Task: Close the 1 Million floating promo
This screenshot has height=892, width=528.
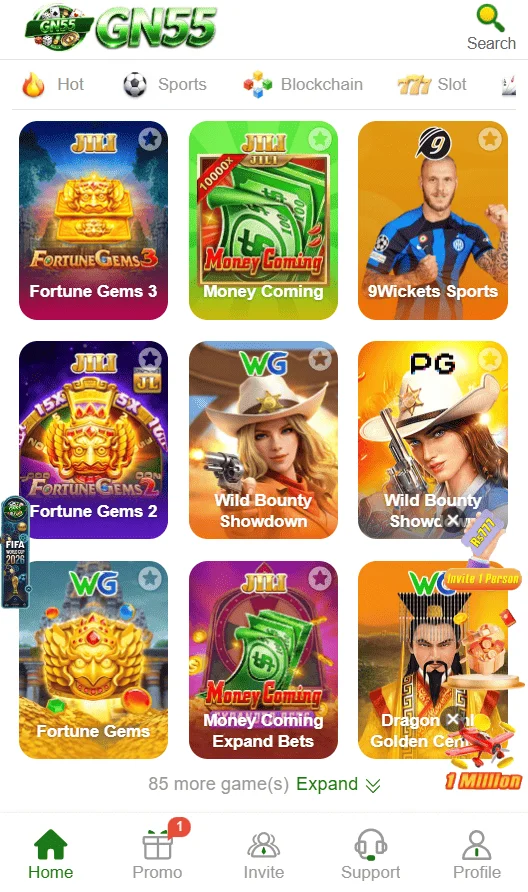Action: pos(452,720)
